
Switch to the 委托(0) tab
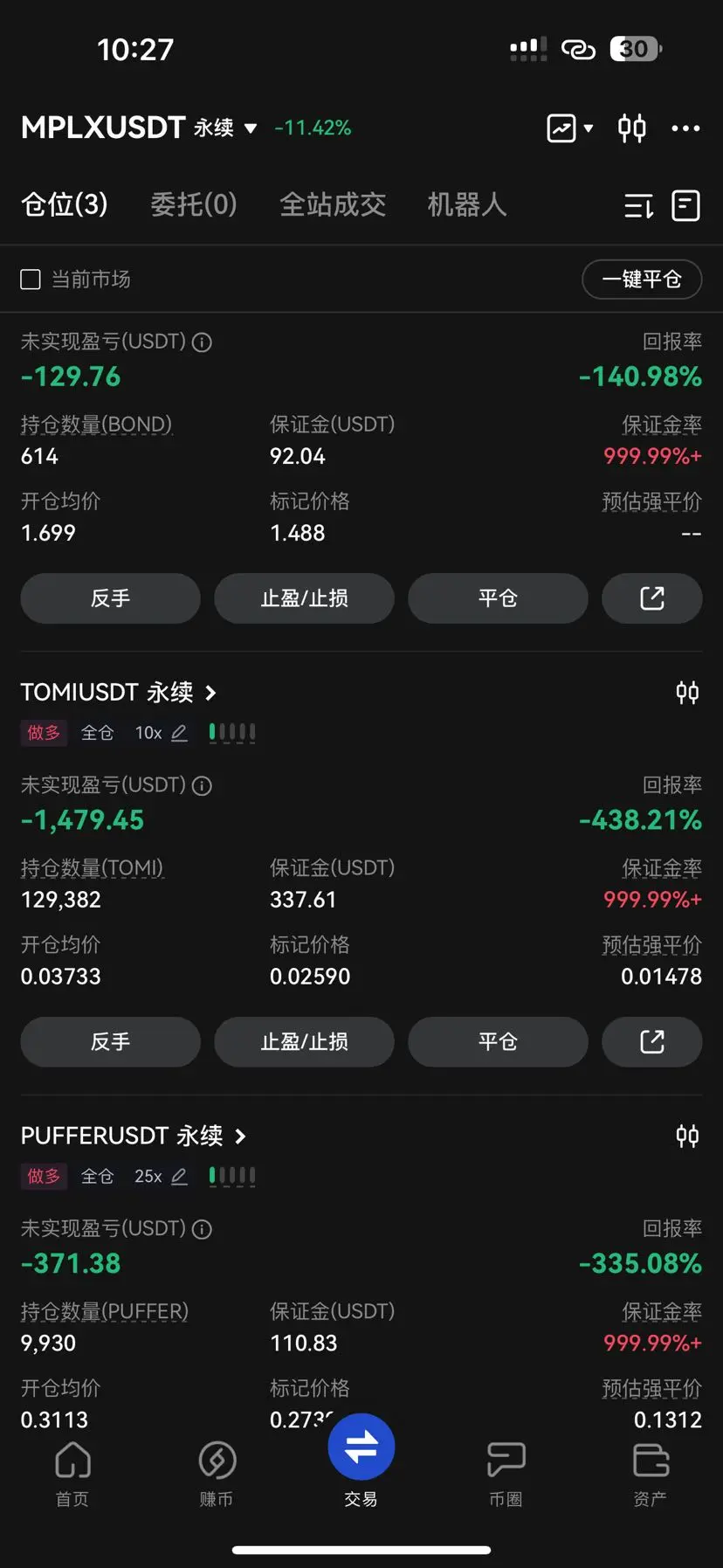tap(194, 204)
